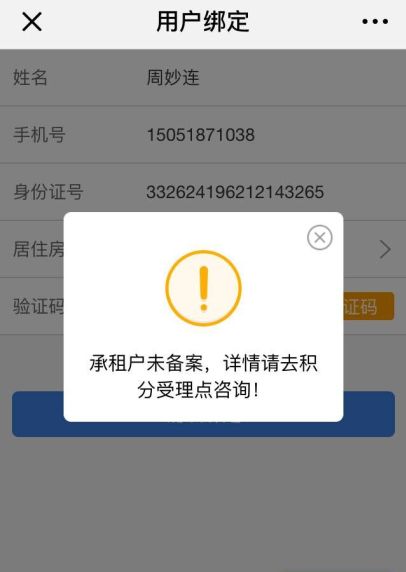Tap the 姓名 field
406x572 pixels.
(x=203, y=78)
